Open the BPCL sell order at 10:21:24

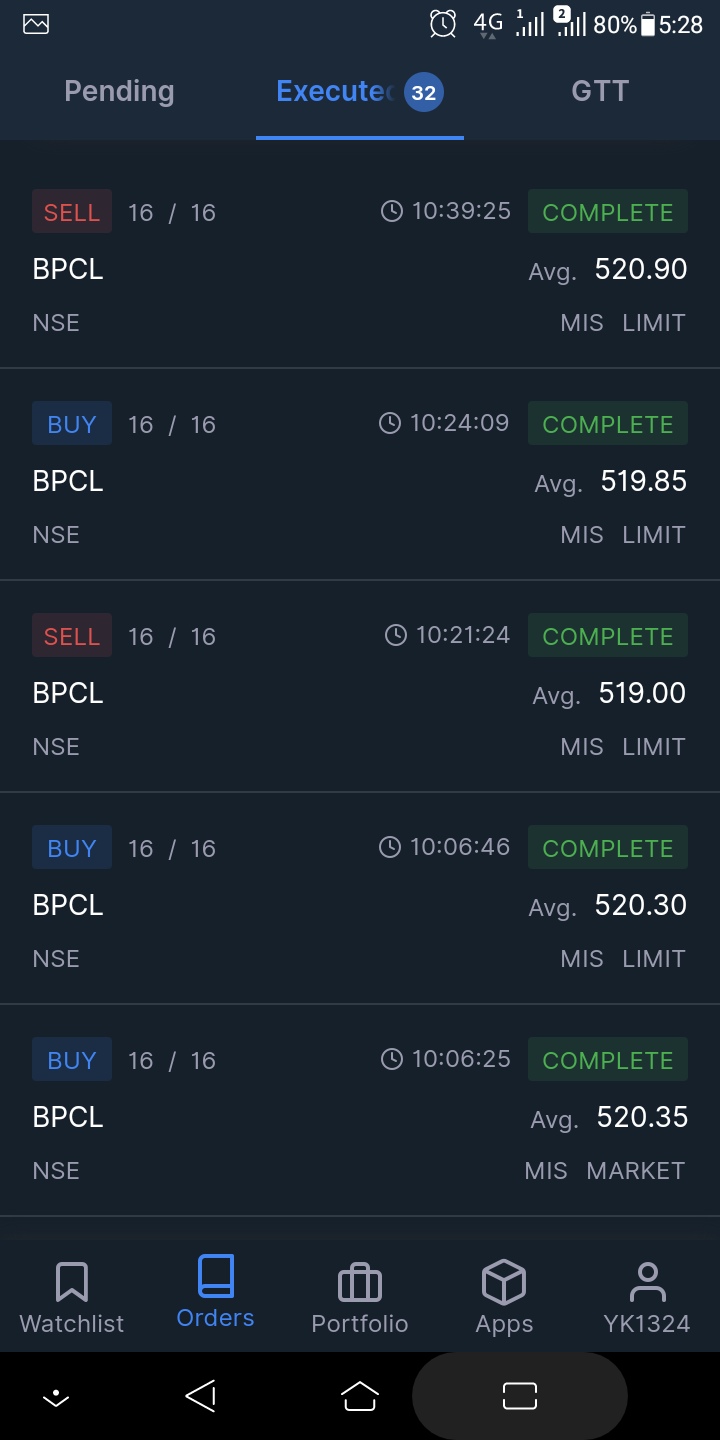(360, 691)
